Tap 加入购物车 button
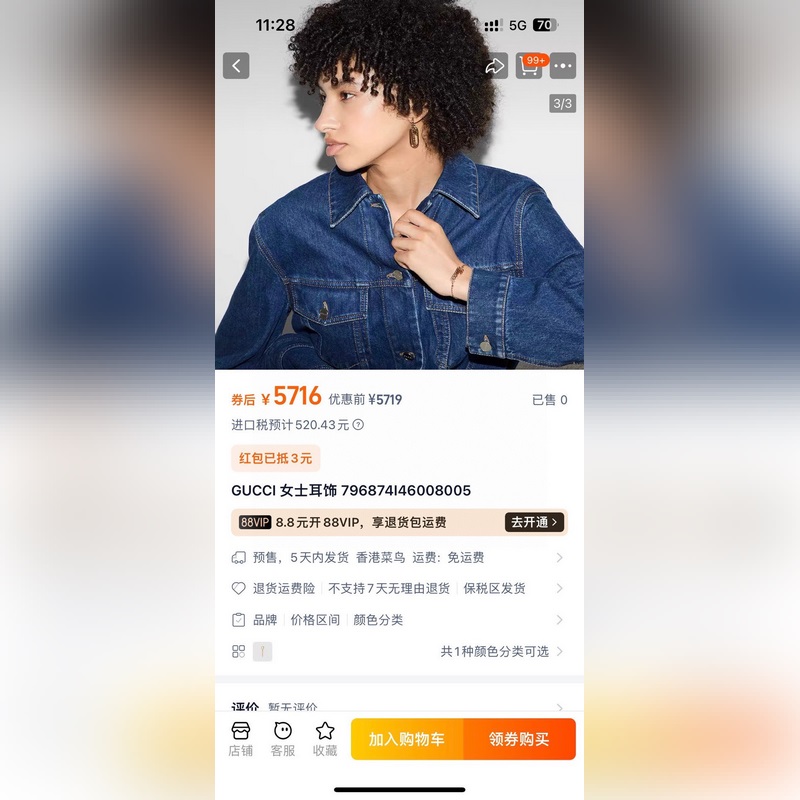 click(406, 739)
